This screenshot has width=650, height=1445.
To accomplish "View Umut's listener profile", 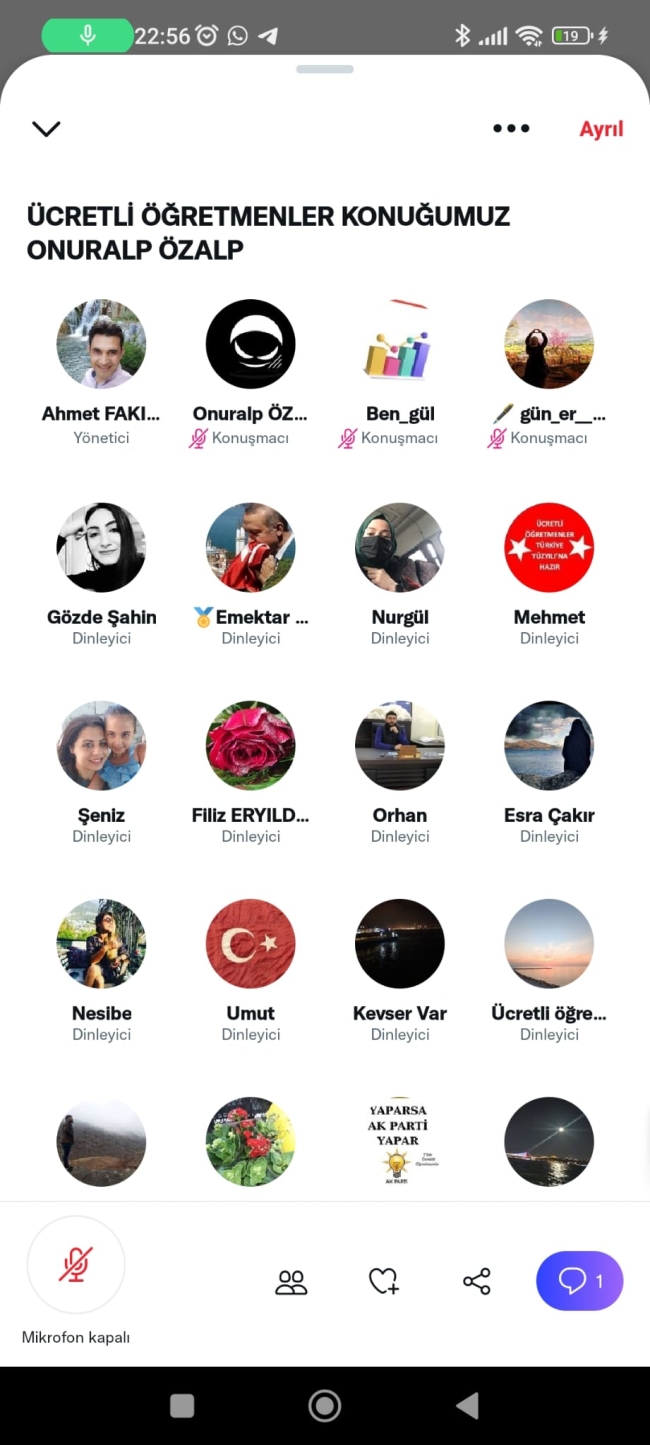I will click(250, 943).
